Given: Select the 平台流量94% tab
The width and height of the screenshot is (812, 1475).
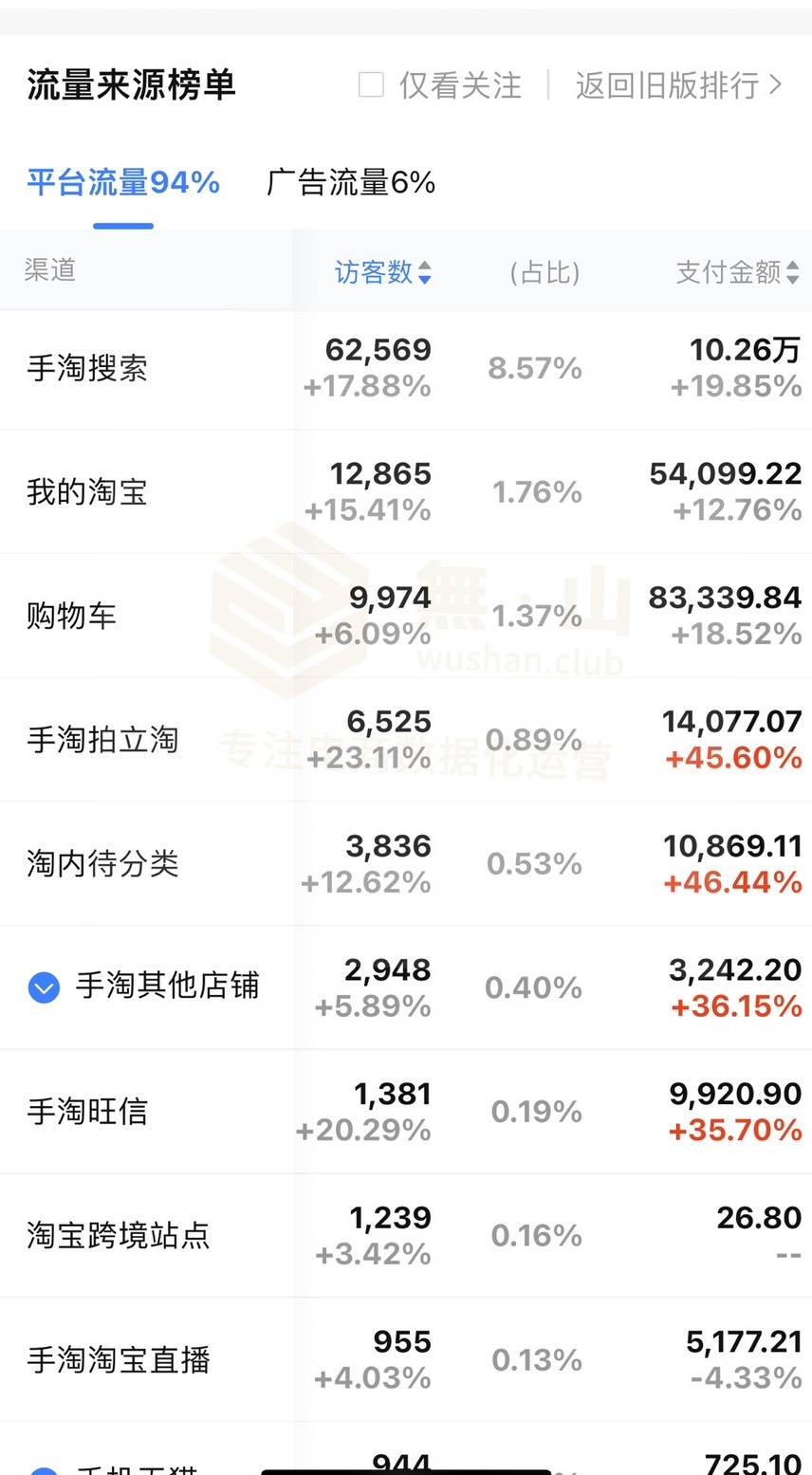Looking at the screenshot, I should 123,182.
